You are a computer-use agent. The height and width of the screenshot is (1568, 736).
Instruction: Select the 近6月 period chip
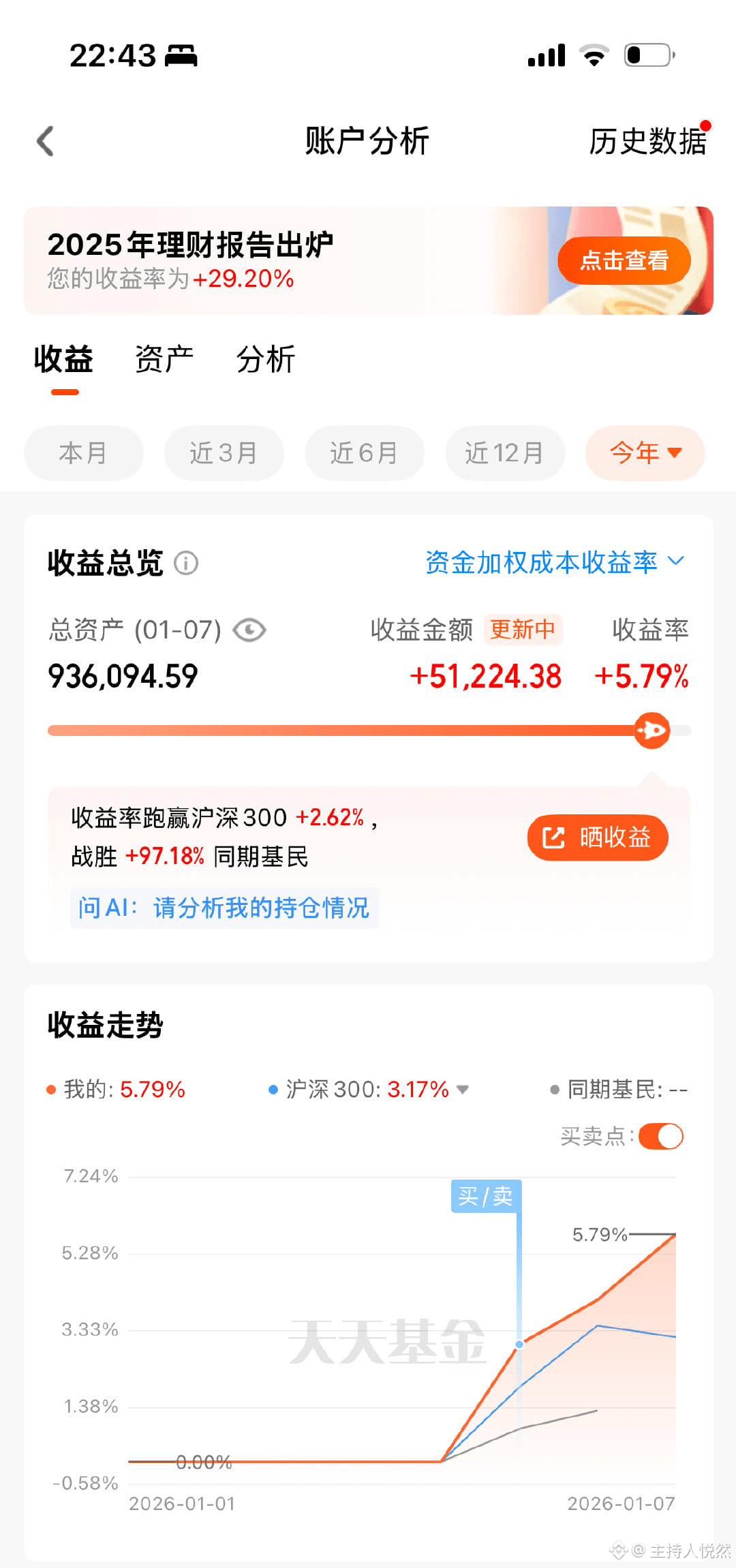click(x=364, y=453)
